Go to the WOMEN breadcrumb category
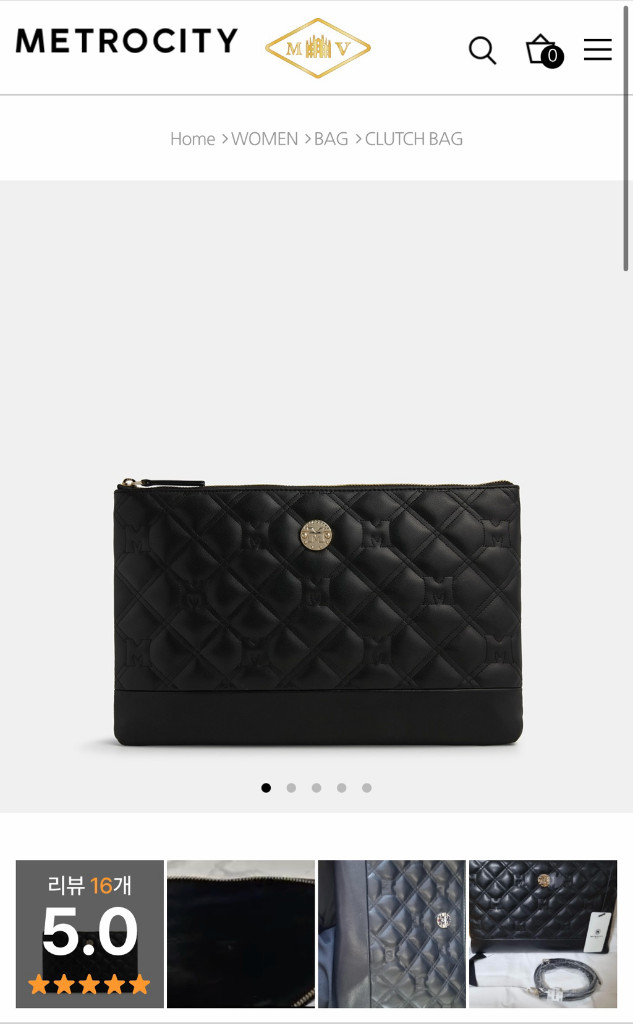633x1024 pixels. 264,139
